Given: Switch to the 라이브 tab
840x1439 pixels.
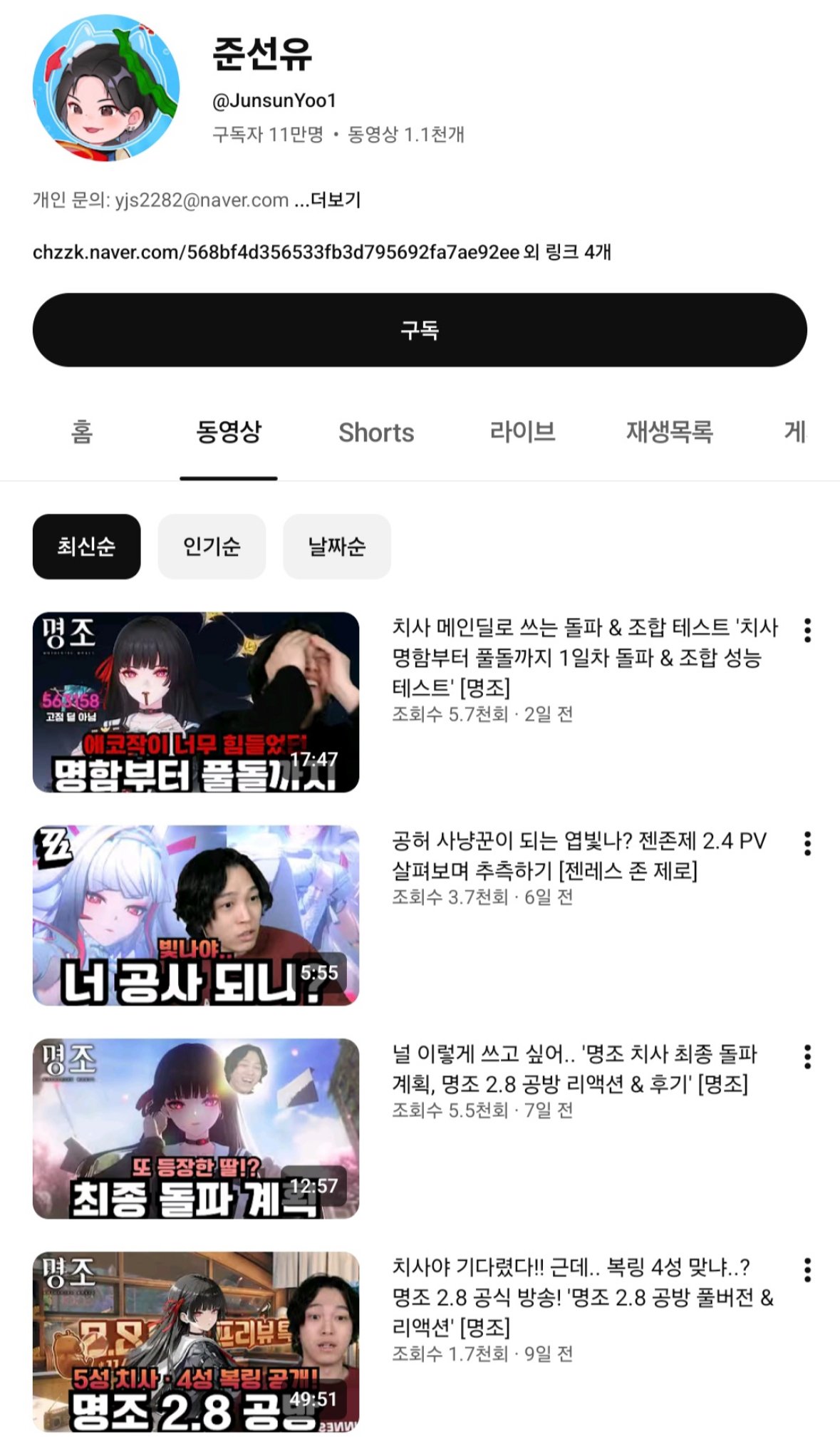Looking at the screenshot, I should coord(522,432).
